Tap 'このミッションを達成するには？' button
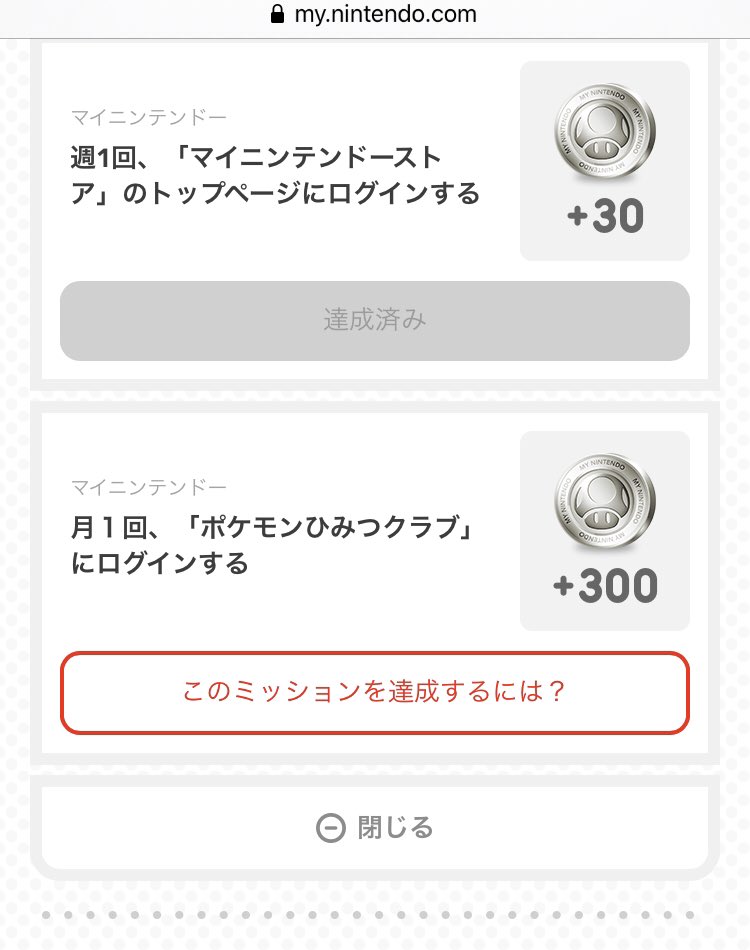The width and height of the screenshot is (750, 950). click(x=375, y=692)
